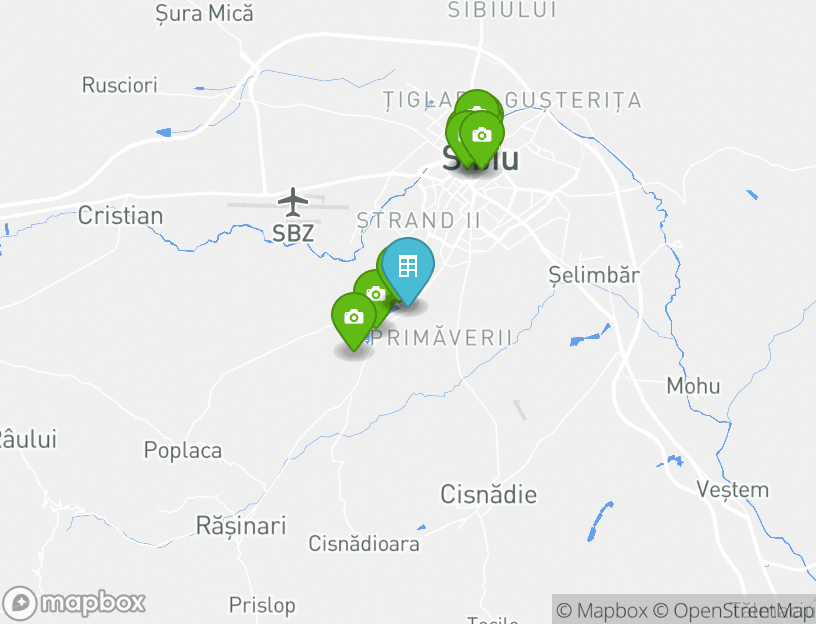This screenshot has width=816, height=624.
Task: Open the green camera pin left of Primăverii label
Action: point(353,318)
